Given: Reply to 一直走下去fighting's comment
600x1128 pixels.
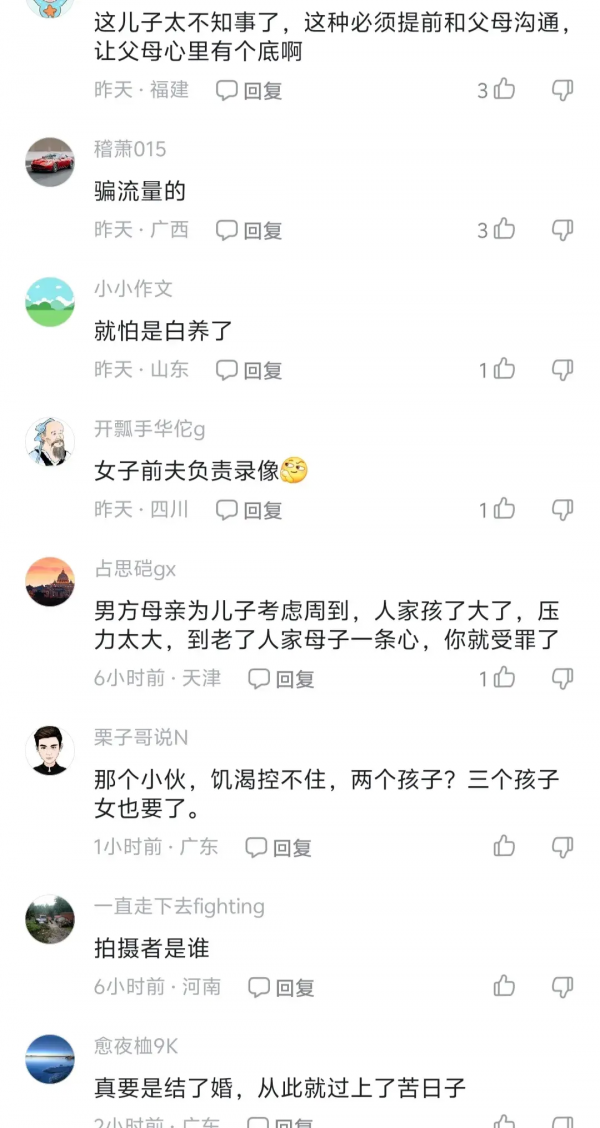Looking at the screenshot, I should coord(282,988).
